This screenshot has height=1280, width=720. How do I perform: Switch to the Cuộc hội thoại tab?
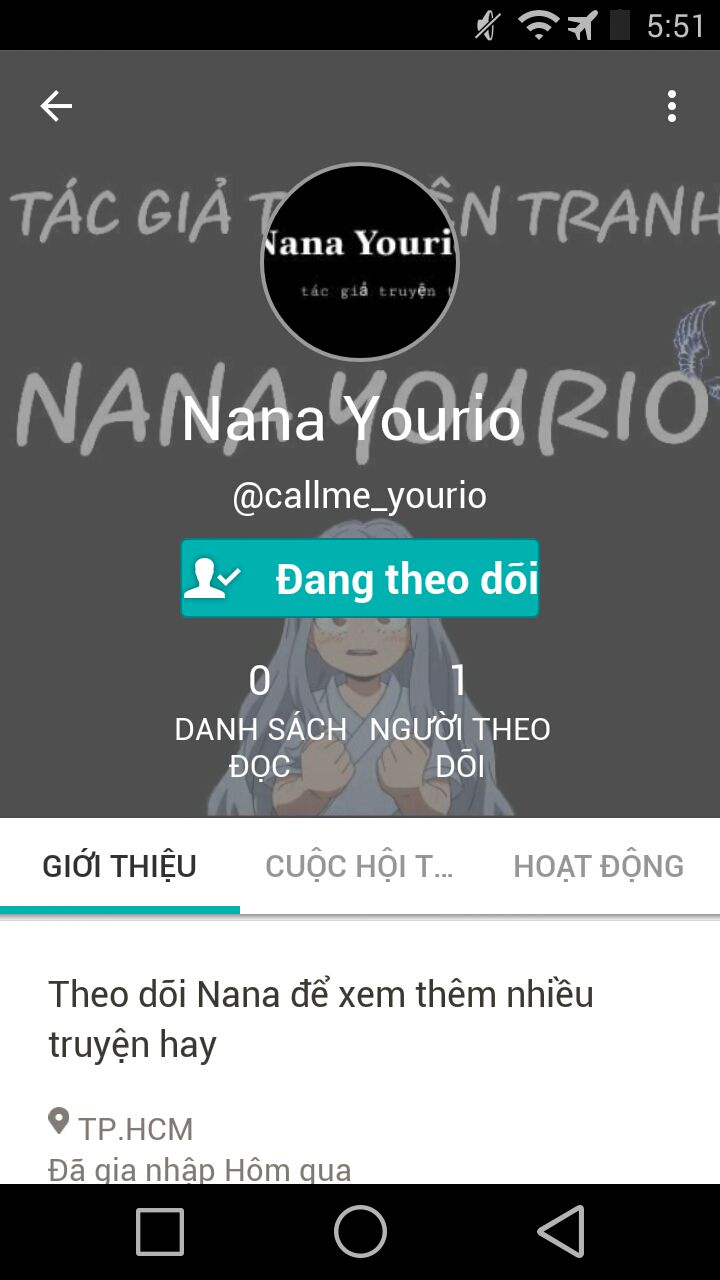click(x=360, y=866)
